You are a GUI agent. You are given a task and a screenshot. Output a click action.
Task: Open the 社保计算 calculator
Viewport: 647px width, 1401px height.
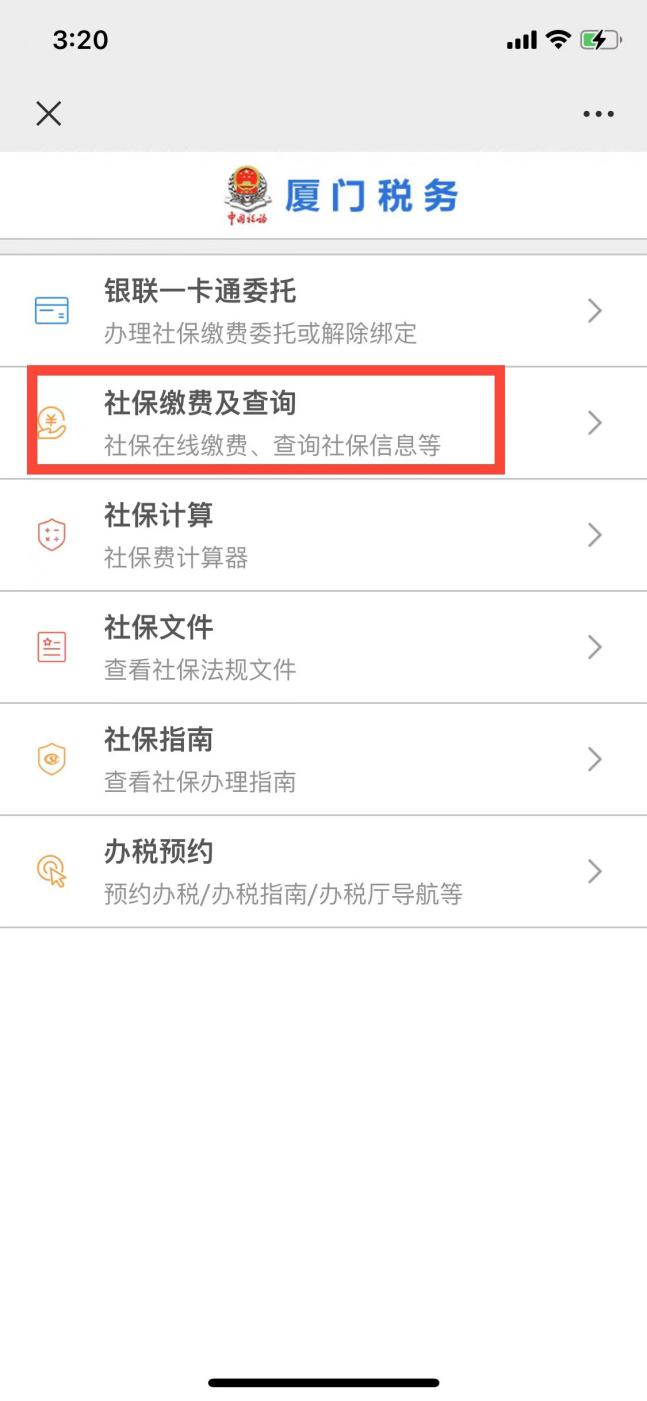[322, 535]
